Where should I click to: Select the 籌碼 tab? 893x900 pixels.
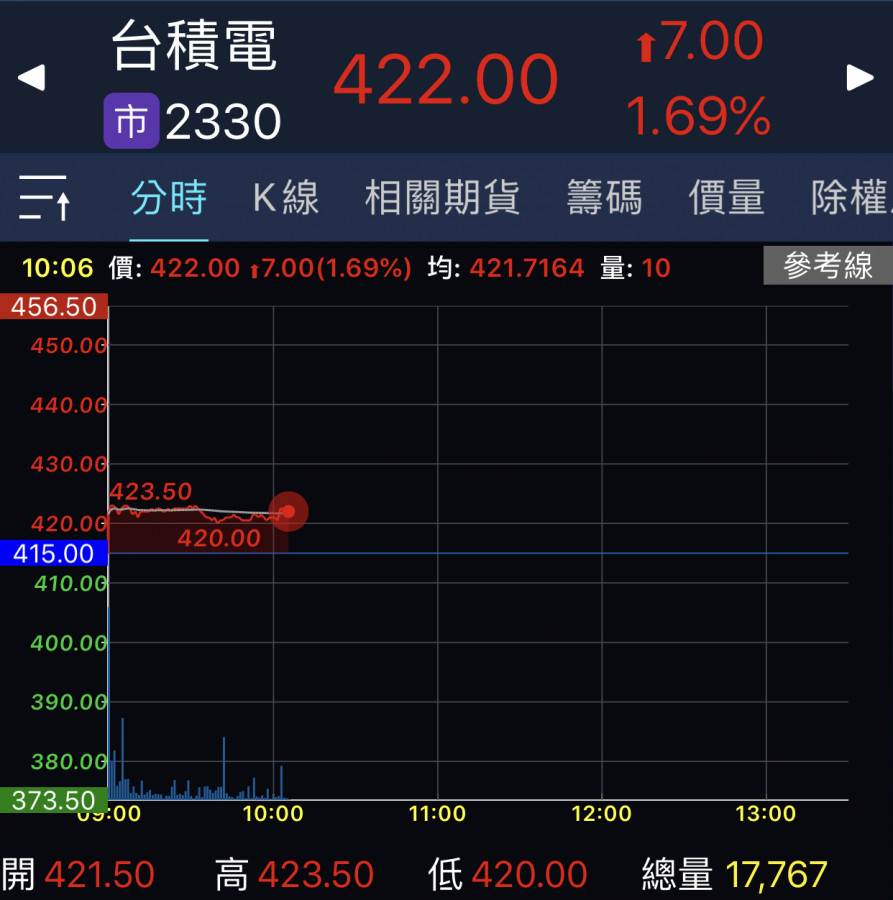pyautogui.click(x=604, y=198)
